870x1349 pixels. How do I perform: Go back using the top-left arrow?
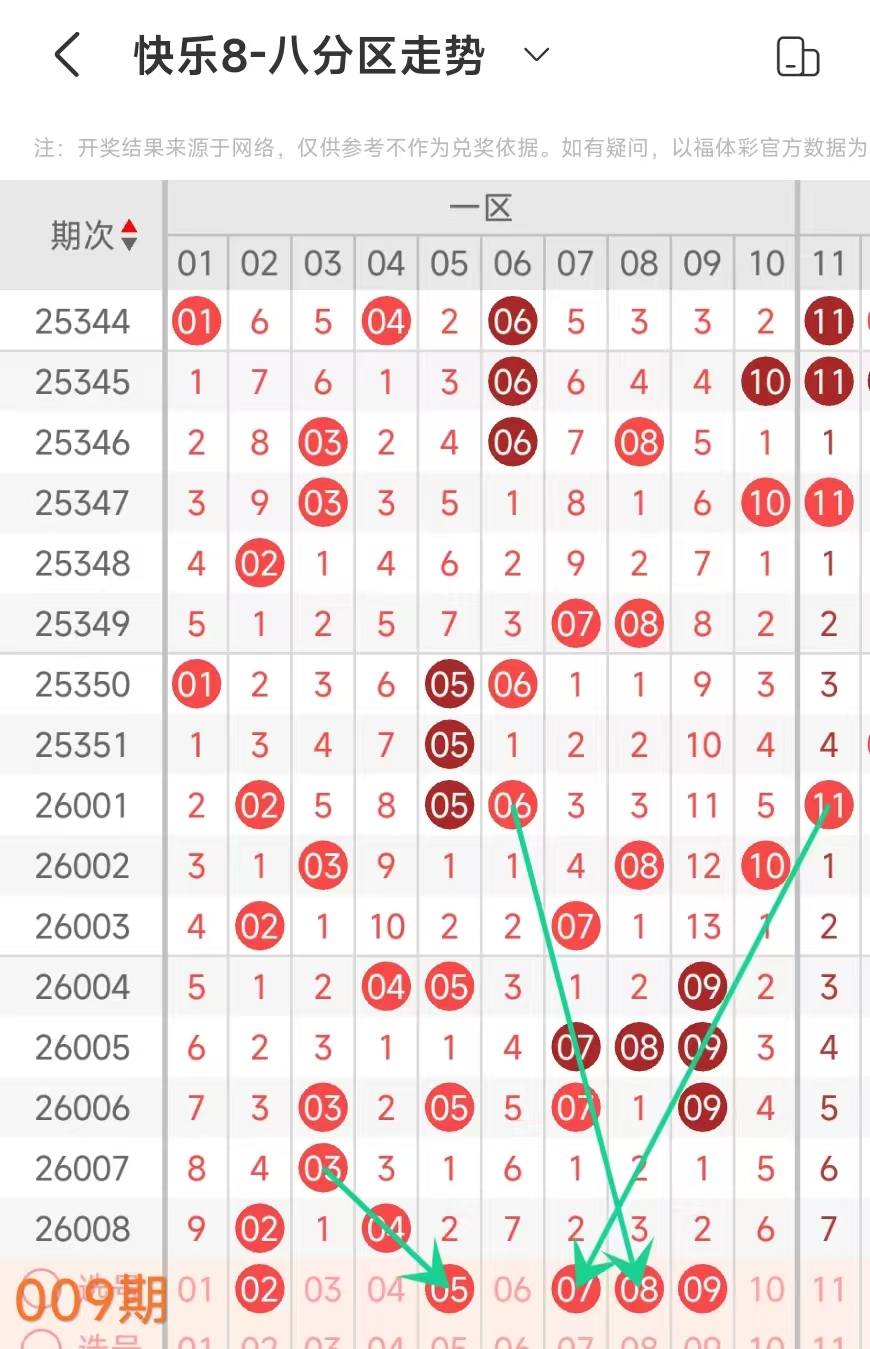67,55
